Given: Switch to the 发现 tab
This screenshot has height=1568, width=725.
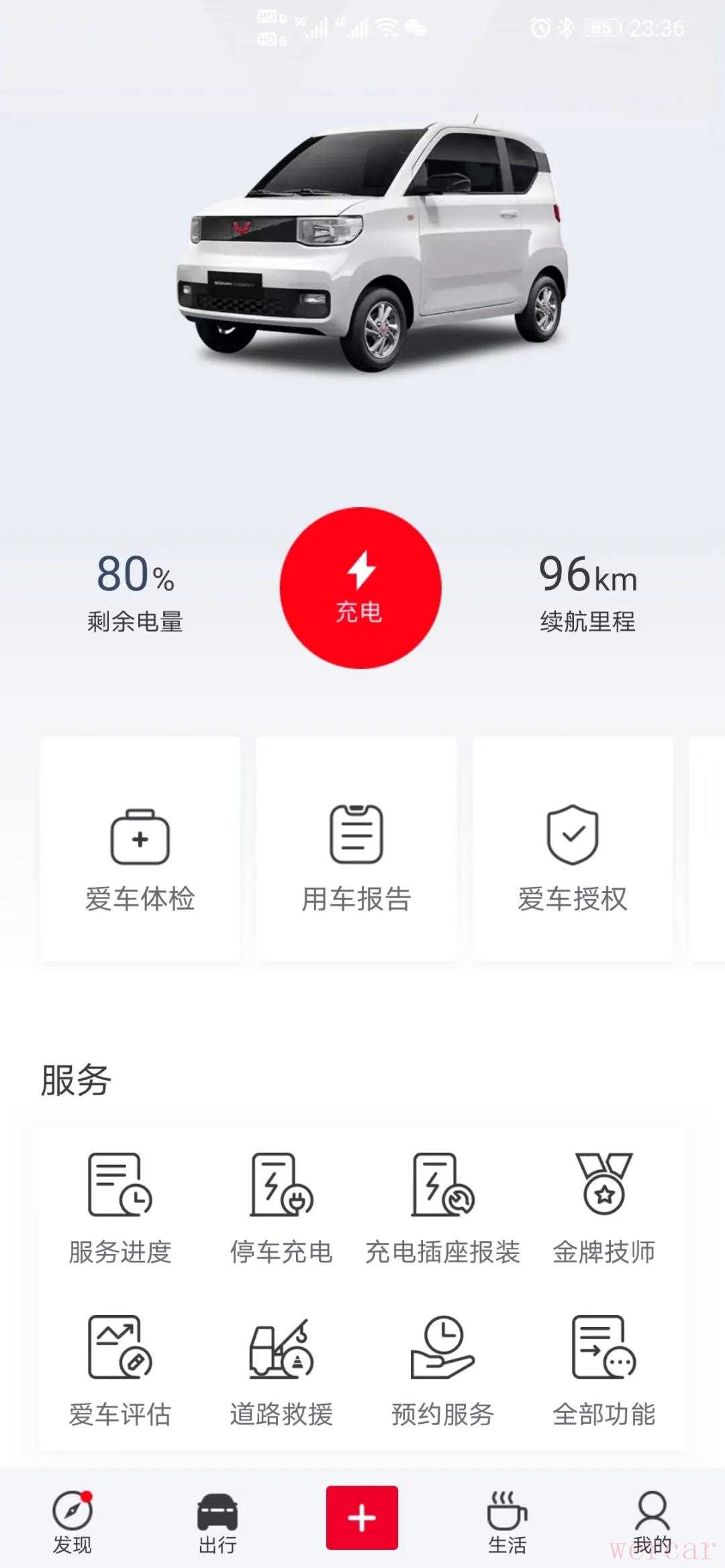Looking at the screenshot, I should [x=72, y=1522].
